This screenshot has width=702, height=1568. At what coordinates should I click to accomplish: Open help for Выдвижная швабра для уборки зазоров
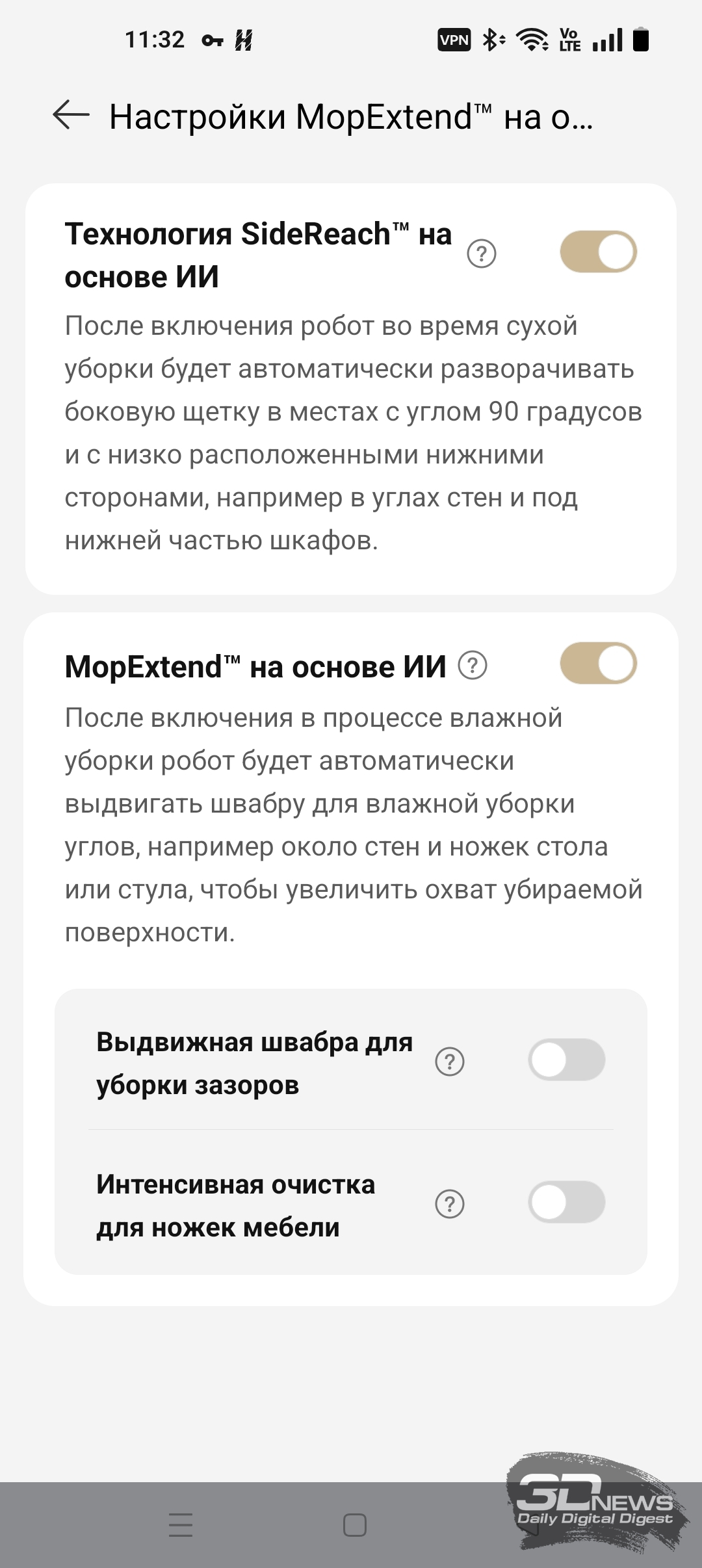(450, 1062)
